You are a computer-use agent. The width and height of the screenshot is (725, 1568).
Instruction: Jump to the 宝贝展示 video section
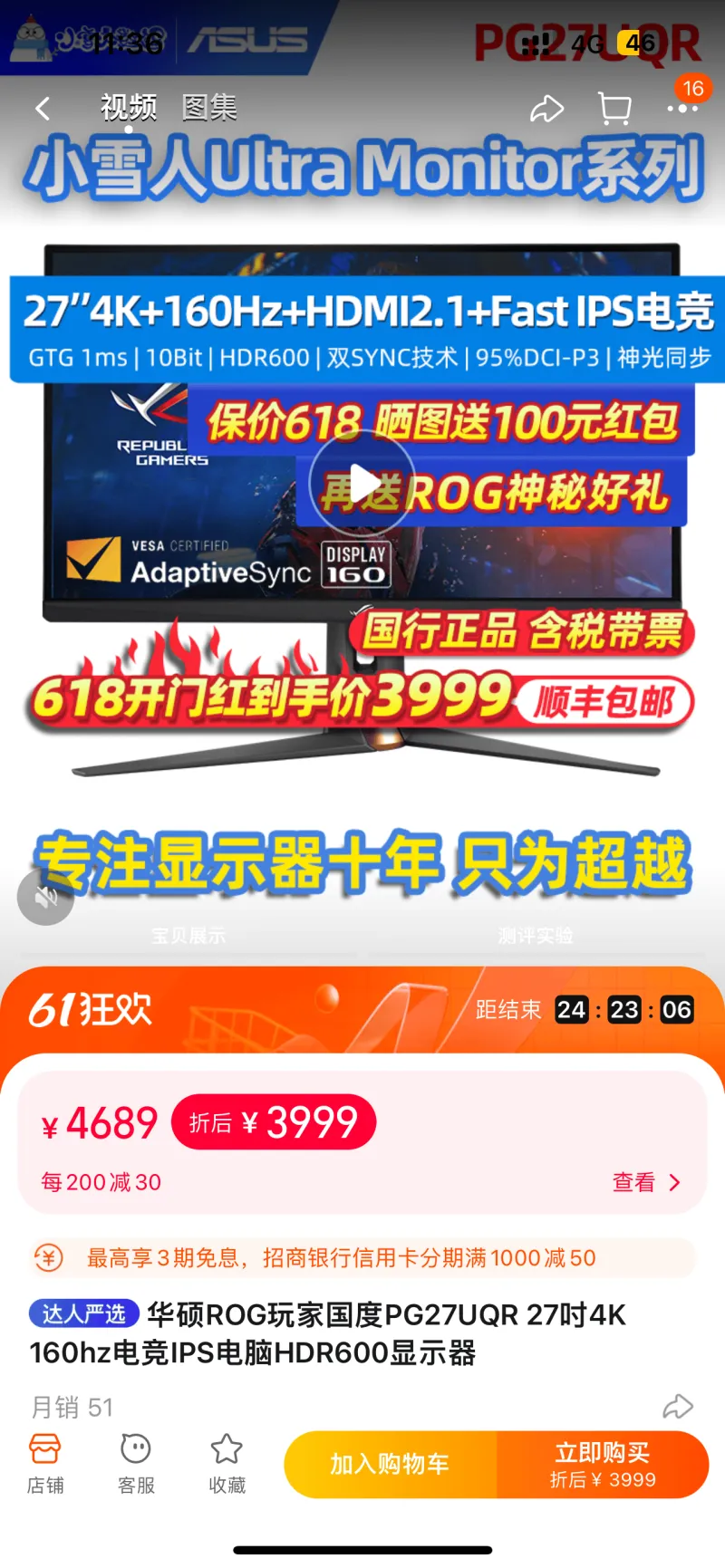click(x=188, y=936)
